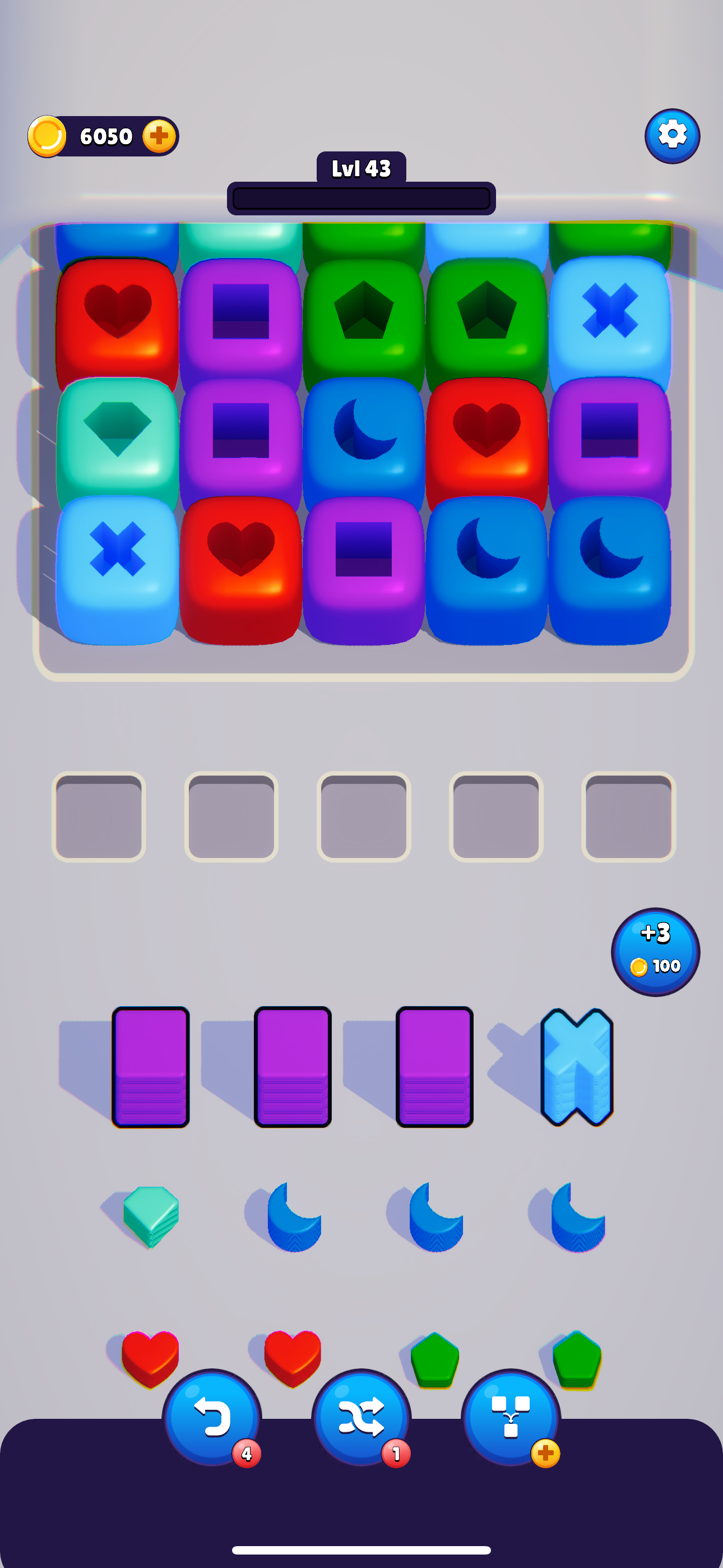Shuffle the pieces with the shuffle booster

361,1417
